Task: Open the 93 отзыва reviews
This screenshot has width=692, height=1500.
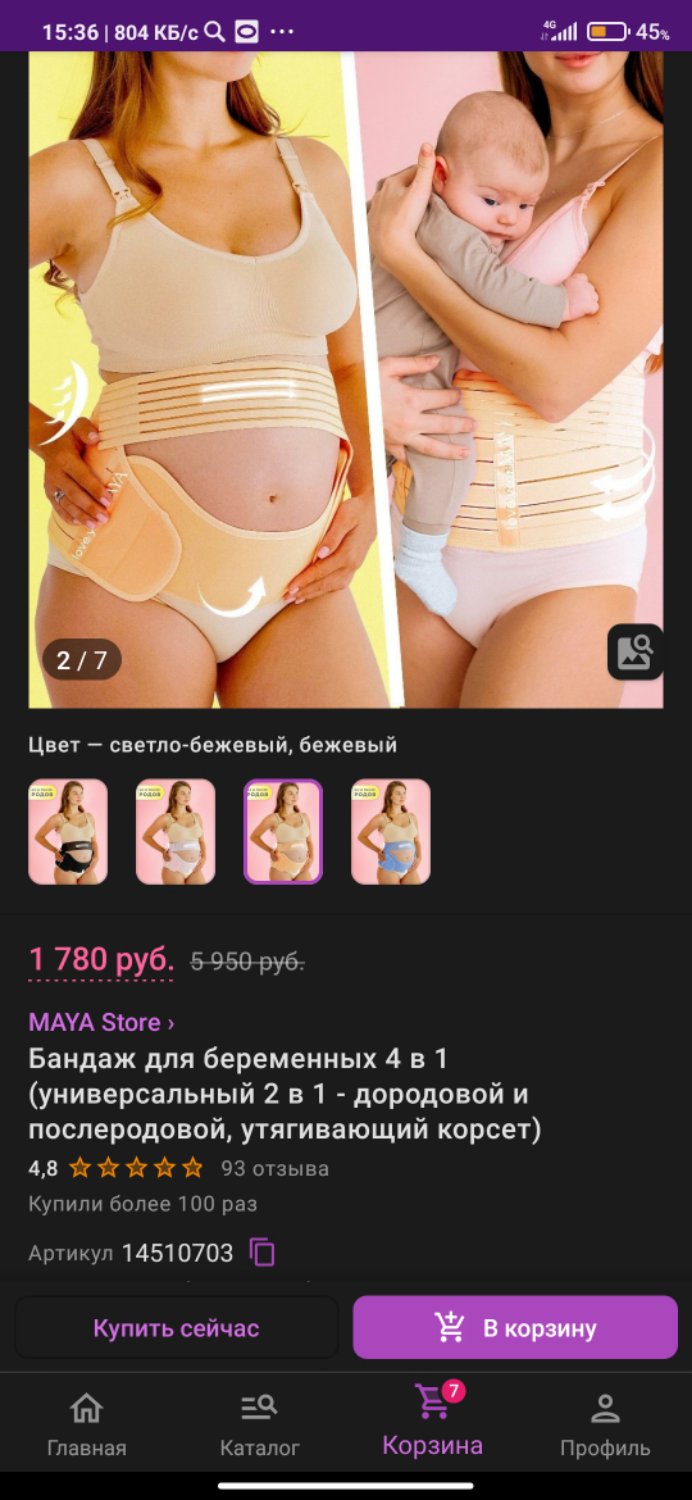Action: 275,1168
